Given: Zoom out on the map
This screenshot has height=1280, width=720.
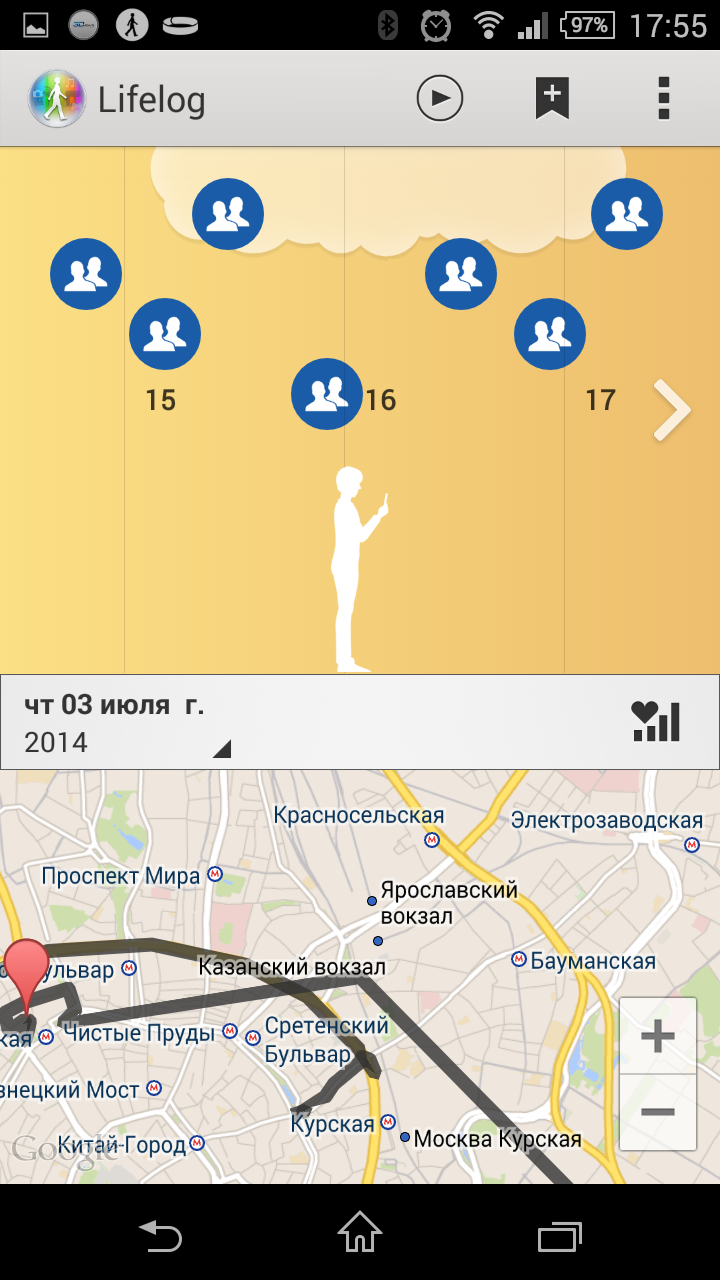Looking at the screenshot, I should coord(657,1112).
